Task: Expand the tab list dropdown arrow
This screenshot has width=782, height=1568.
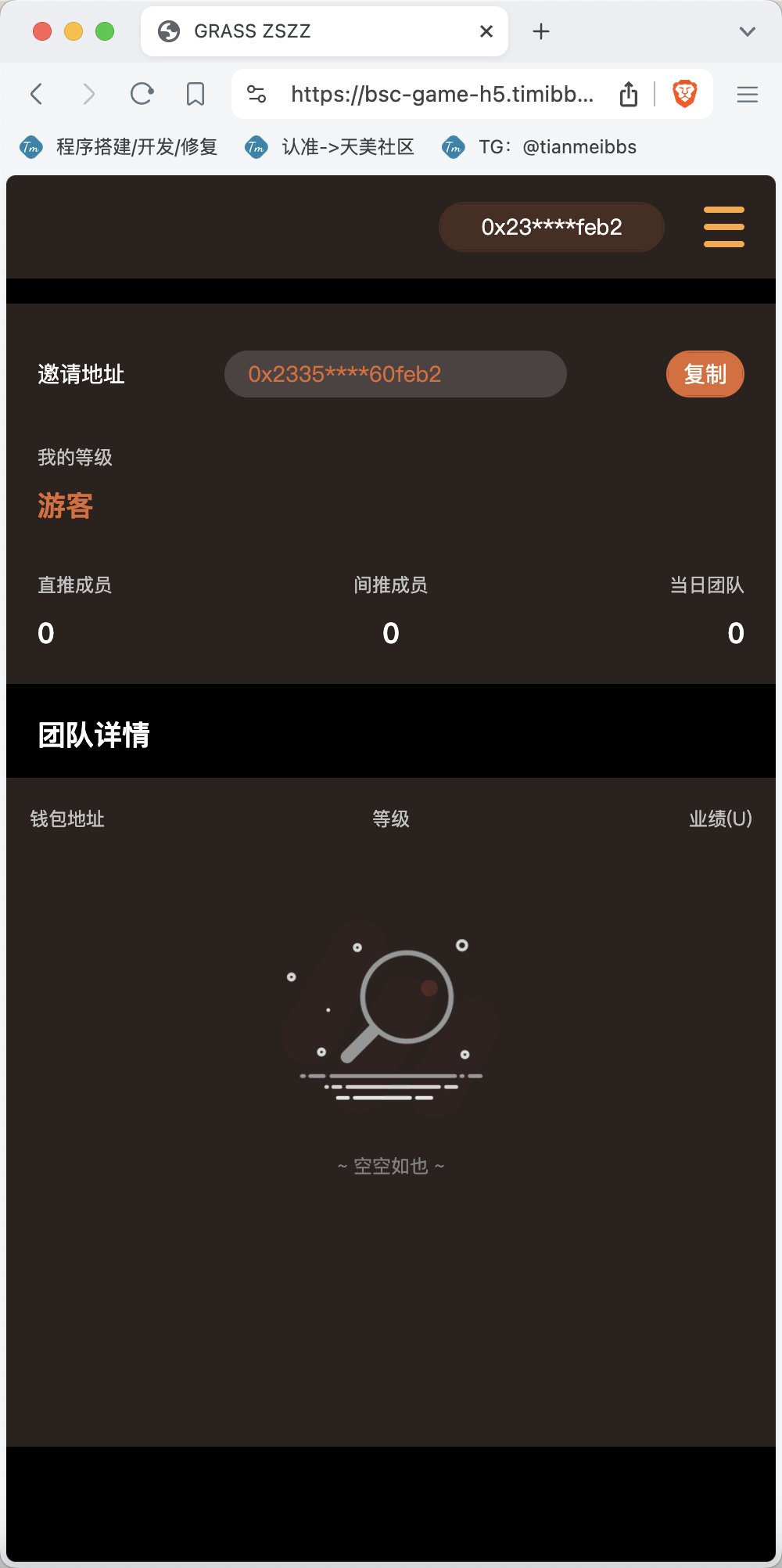Action: click(748, 31)
